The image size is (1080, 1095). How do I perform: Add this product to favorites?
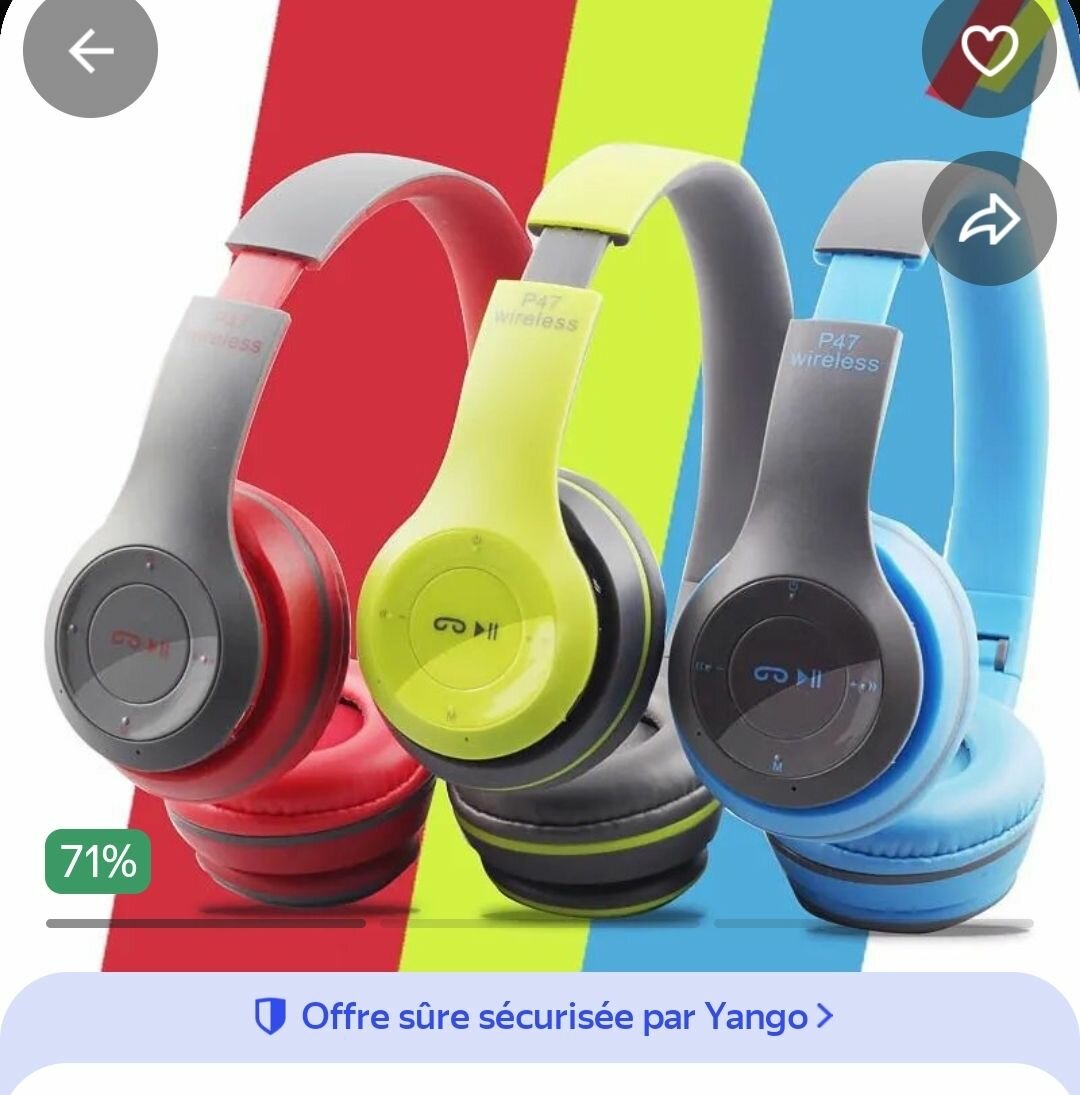988,50
